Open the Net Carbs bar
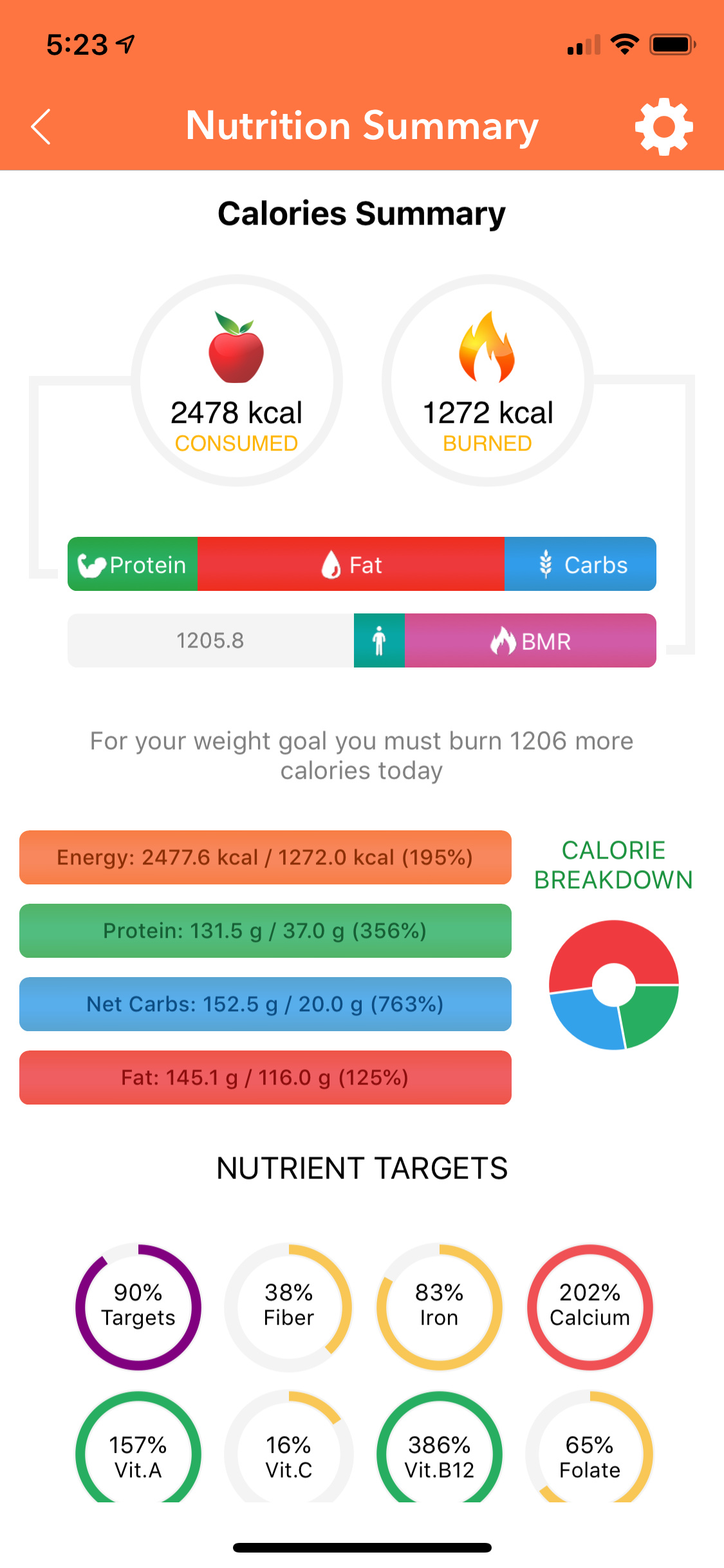This screenshot has width=724, height=1568. coord(265,1004)
